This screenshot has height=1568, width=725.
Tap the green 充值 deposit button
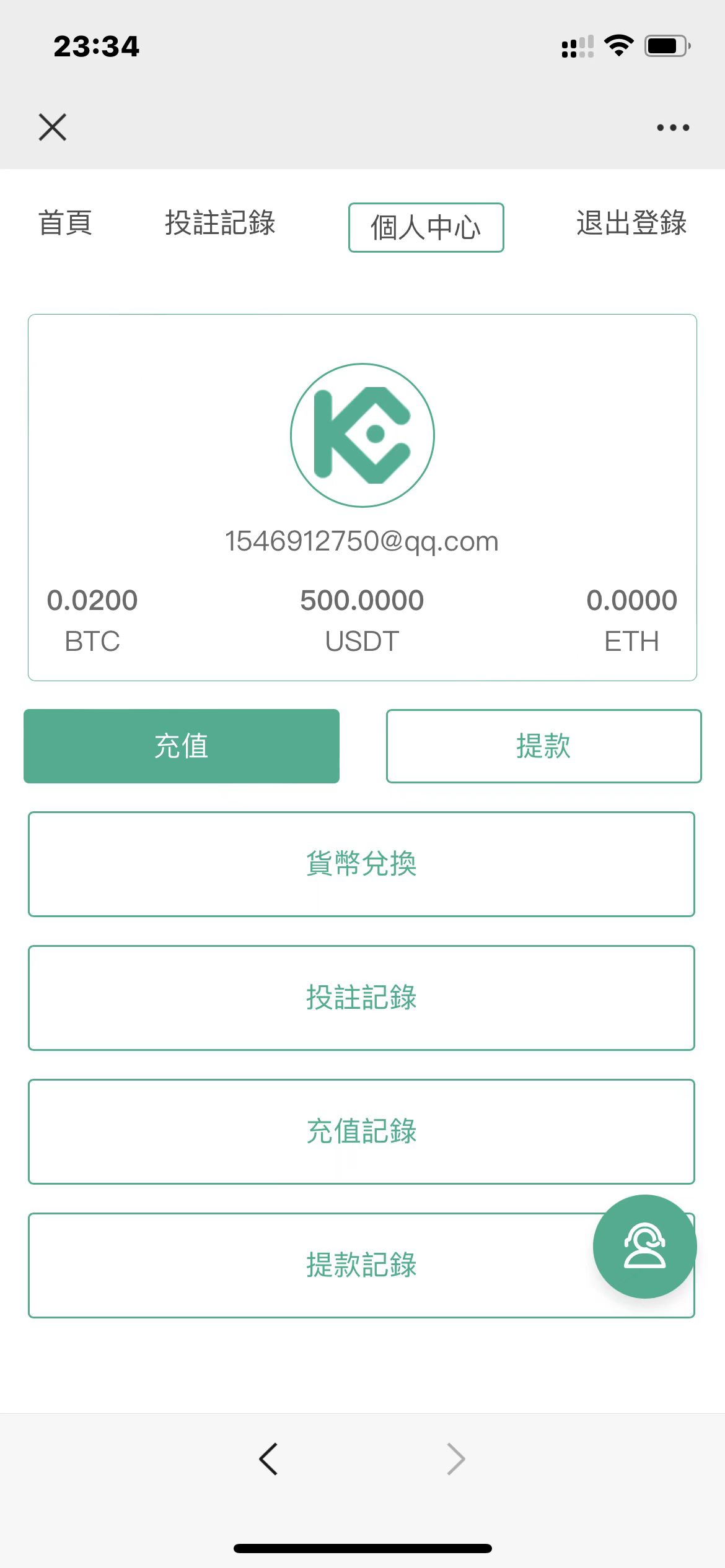point(182,746)
